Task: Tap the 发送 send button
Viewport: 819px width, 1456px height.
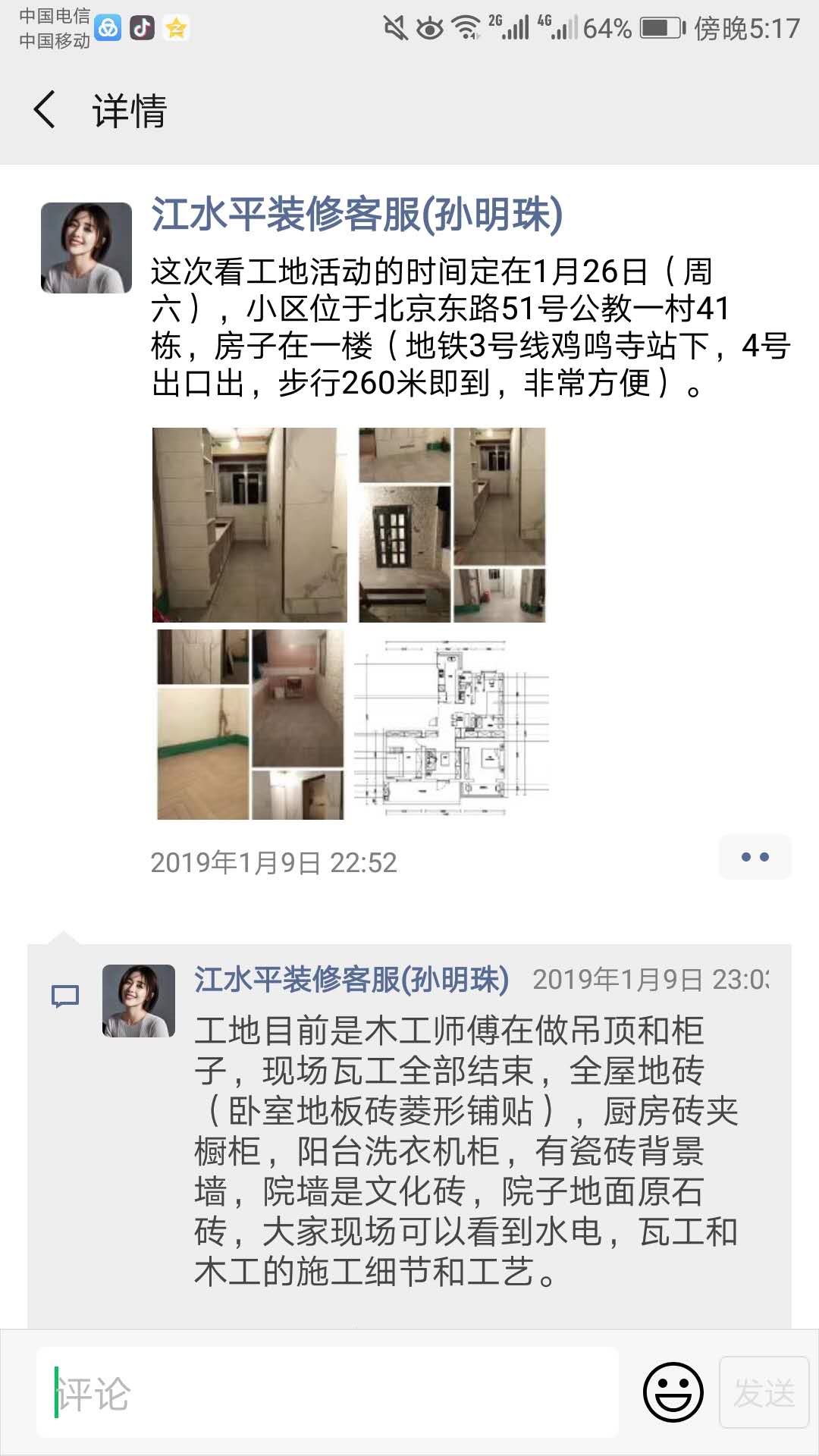Action: [x=764, y=1392]
